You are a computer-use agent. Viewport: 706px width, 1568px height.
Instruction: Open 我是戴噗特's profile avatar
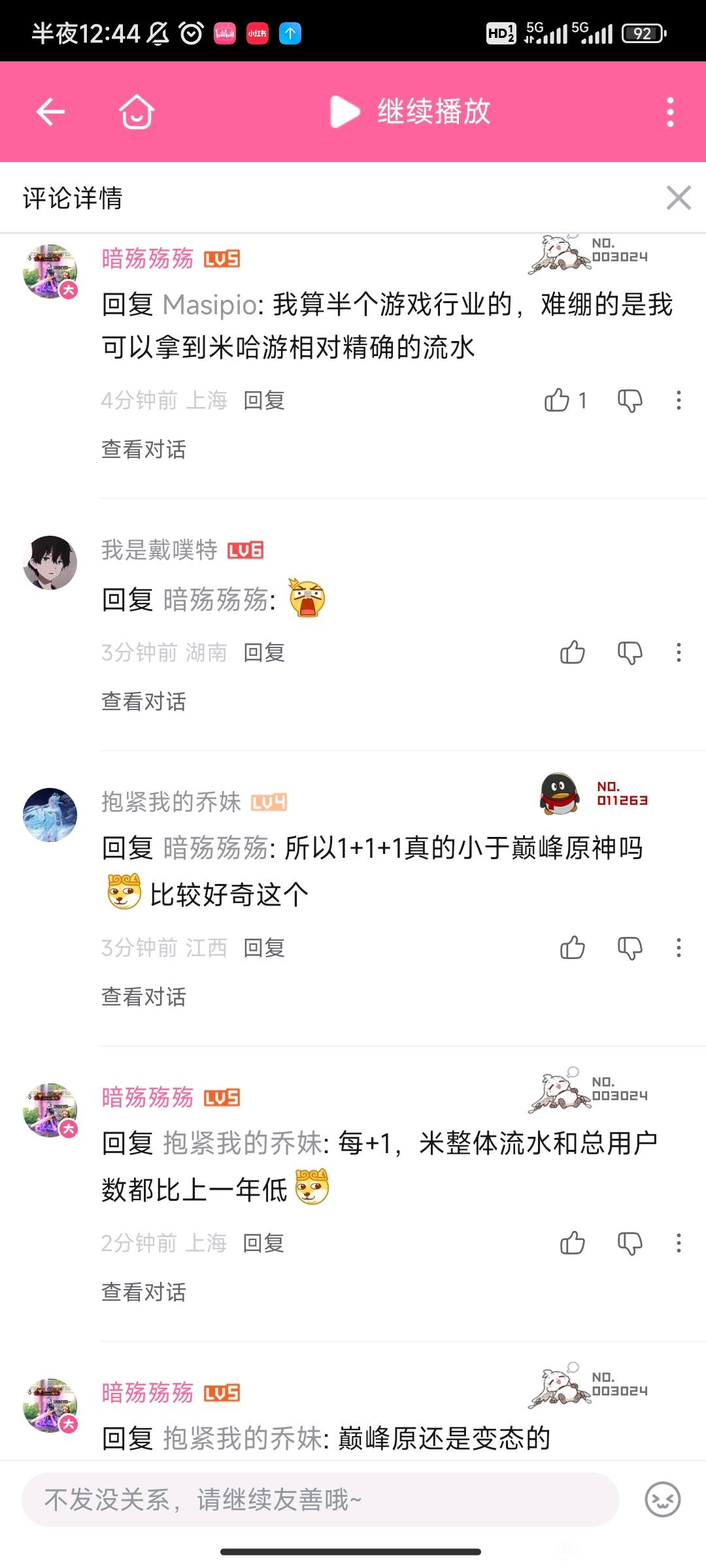(x=50, y=563)
